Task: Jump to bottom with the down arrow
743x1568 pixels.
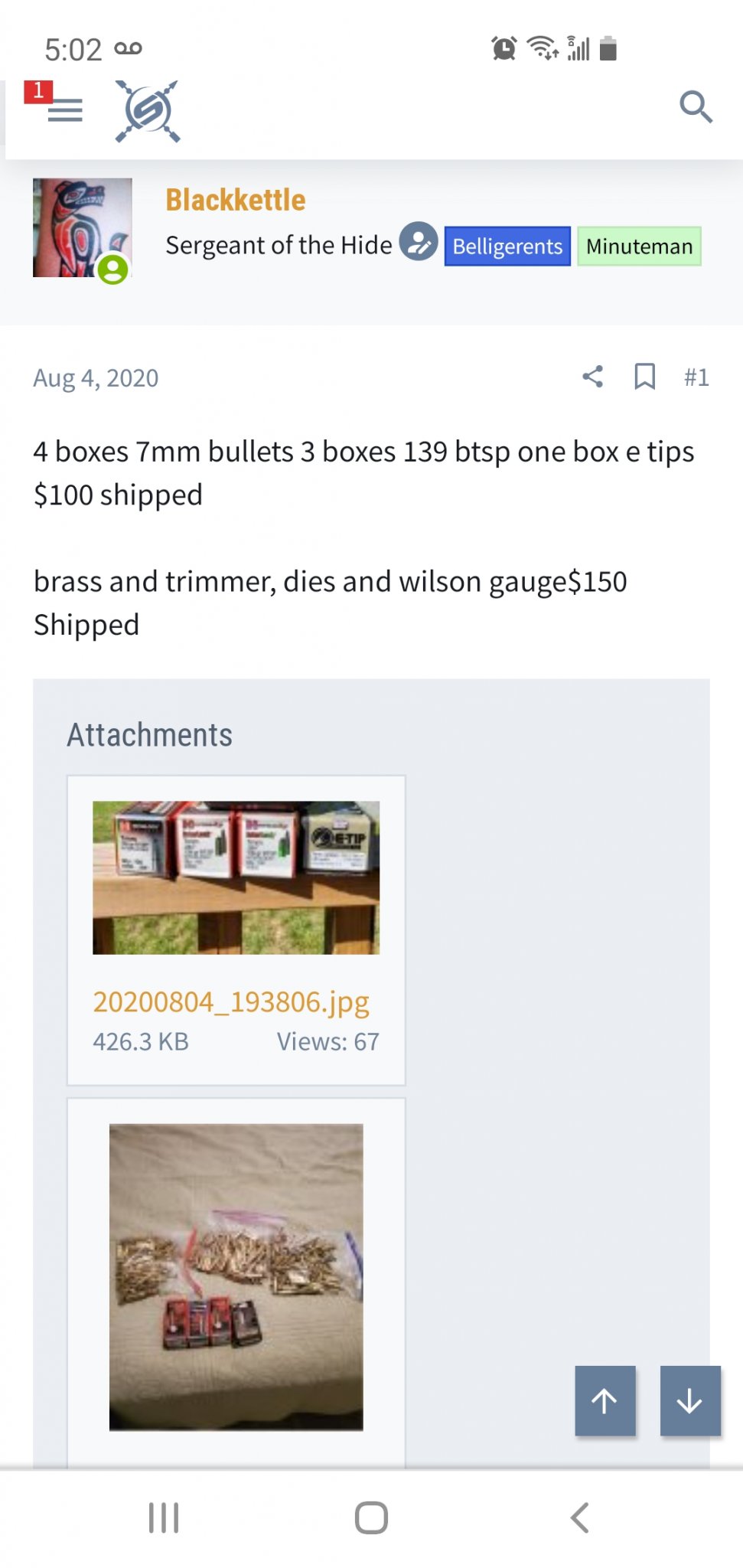Action: tap(690, 1400)
